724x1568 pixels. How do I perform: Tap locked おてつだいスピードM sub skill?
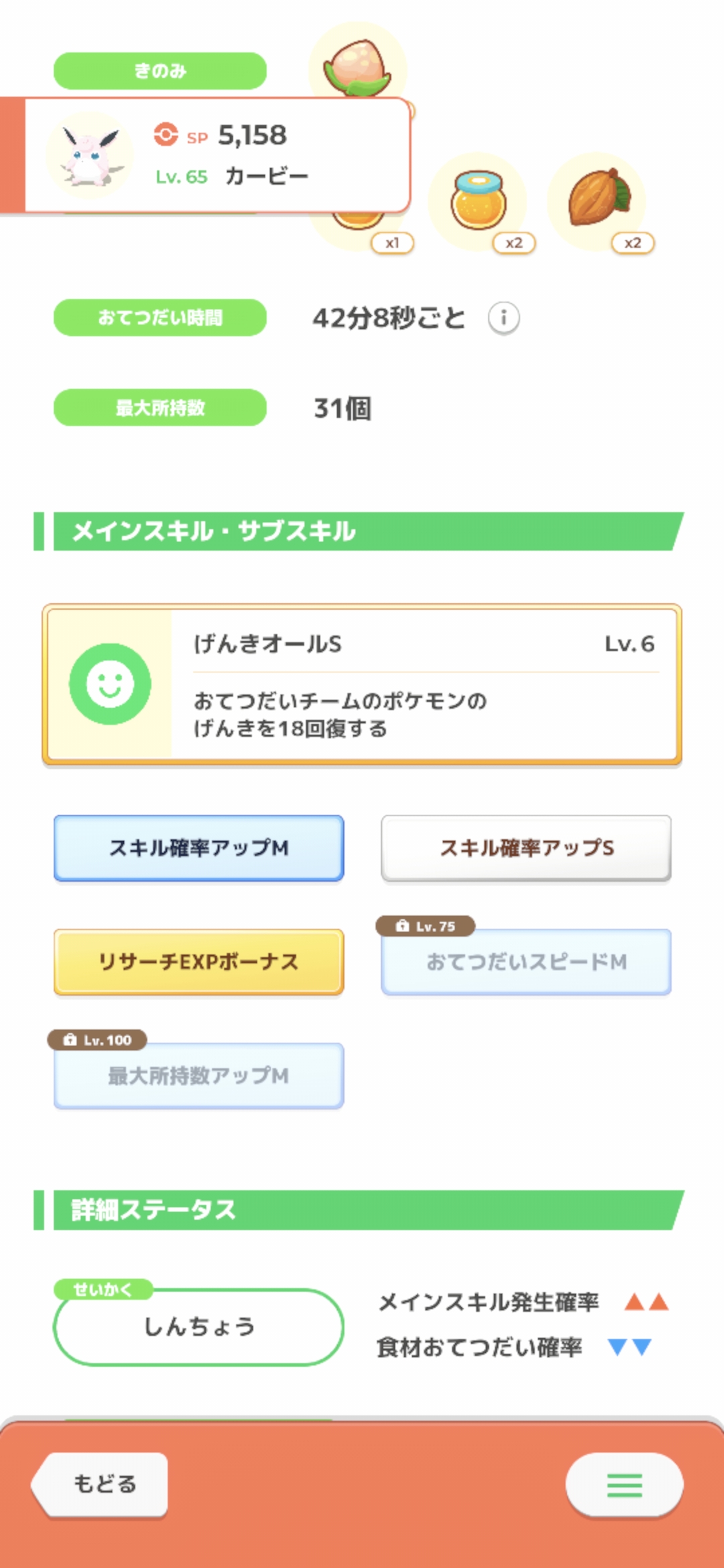(x=526, y=962)
